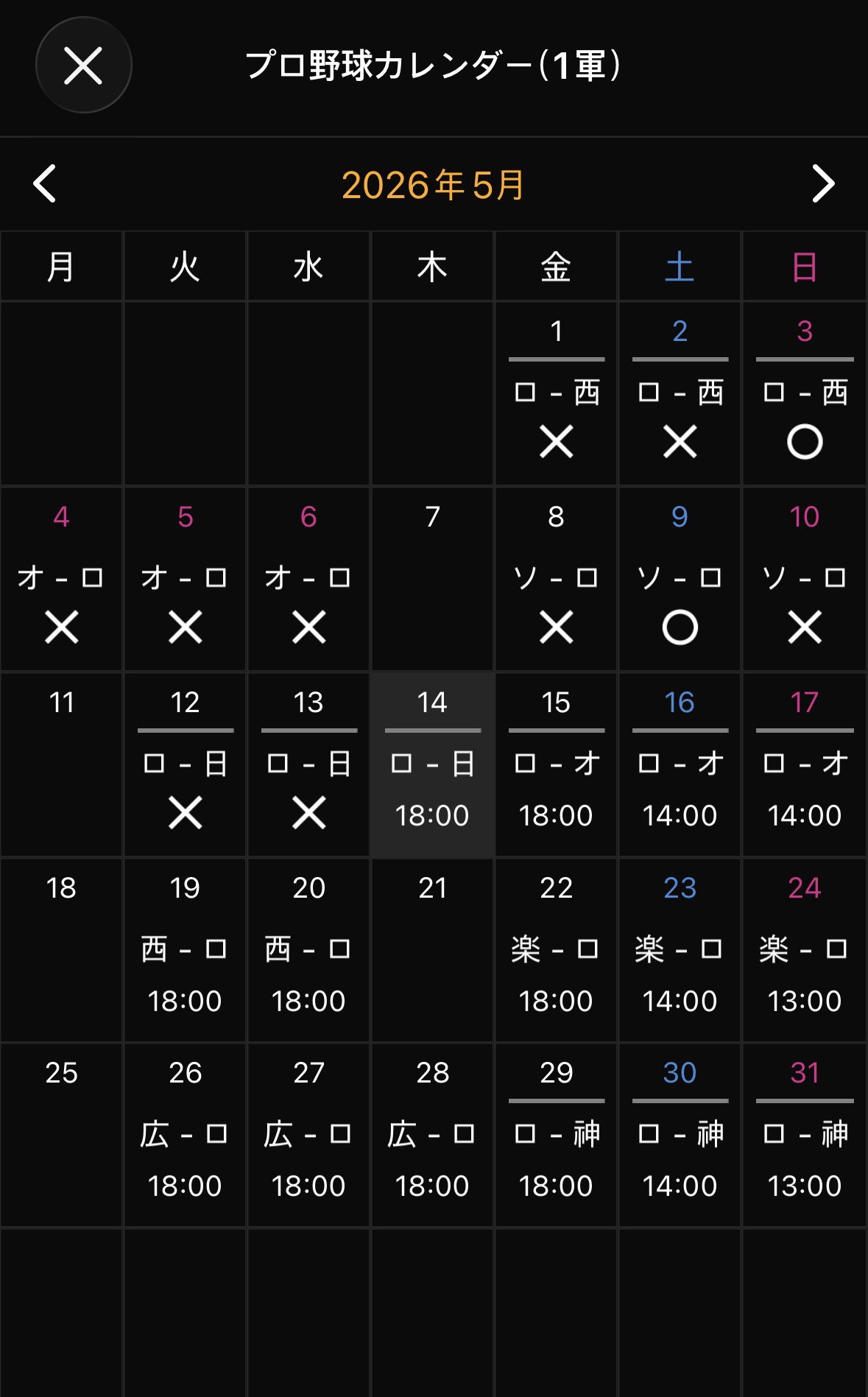Select the May 4 game オ-ロ
This screenshot has width=868, height=1397.
click(x=61, y=579)
